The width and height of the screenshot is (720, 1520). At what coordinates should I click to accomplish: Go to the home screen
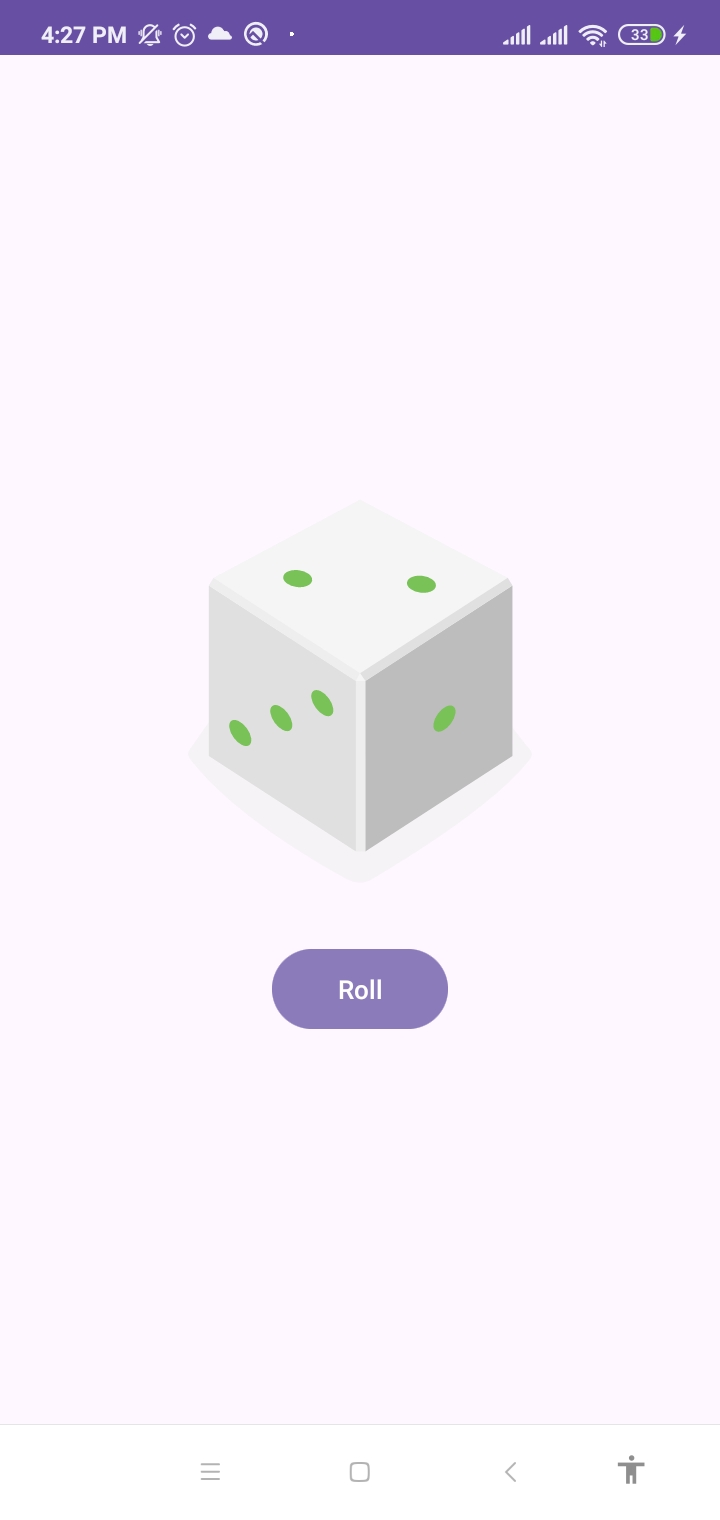(360, 1472)
